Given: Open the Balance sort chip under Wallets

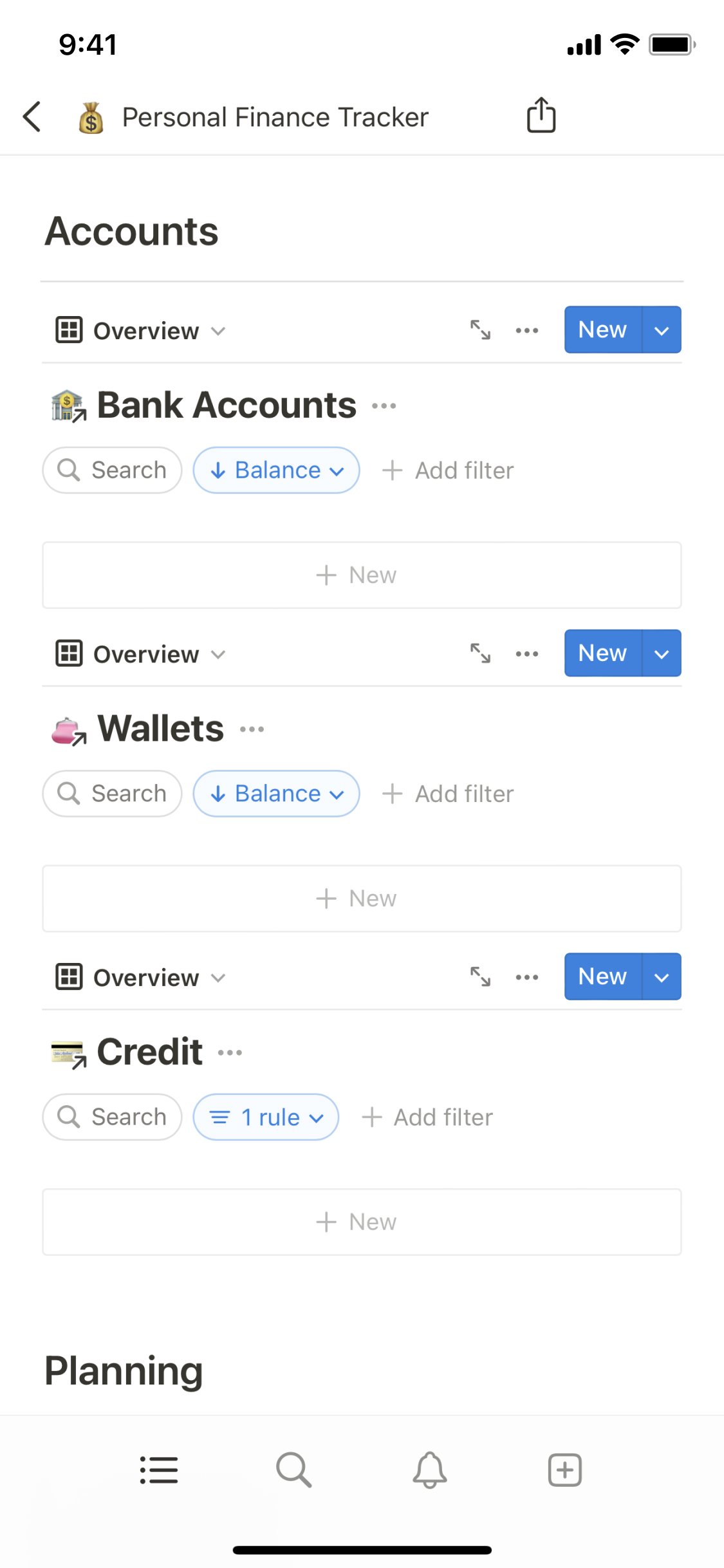Looking at the screenshot, I should (x=277, y=794).
